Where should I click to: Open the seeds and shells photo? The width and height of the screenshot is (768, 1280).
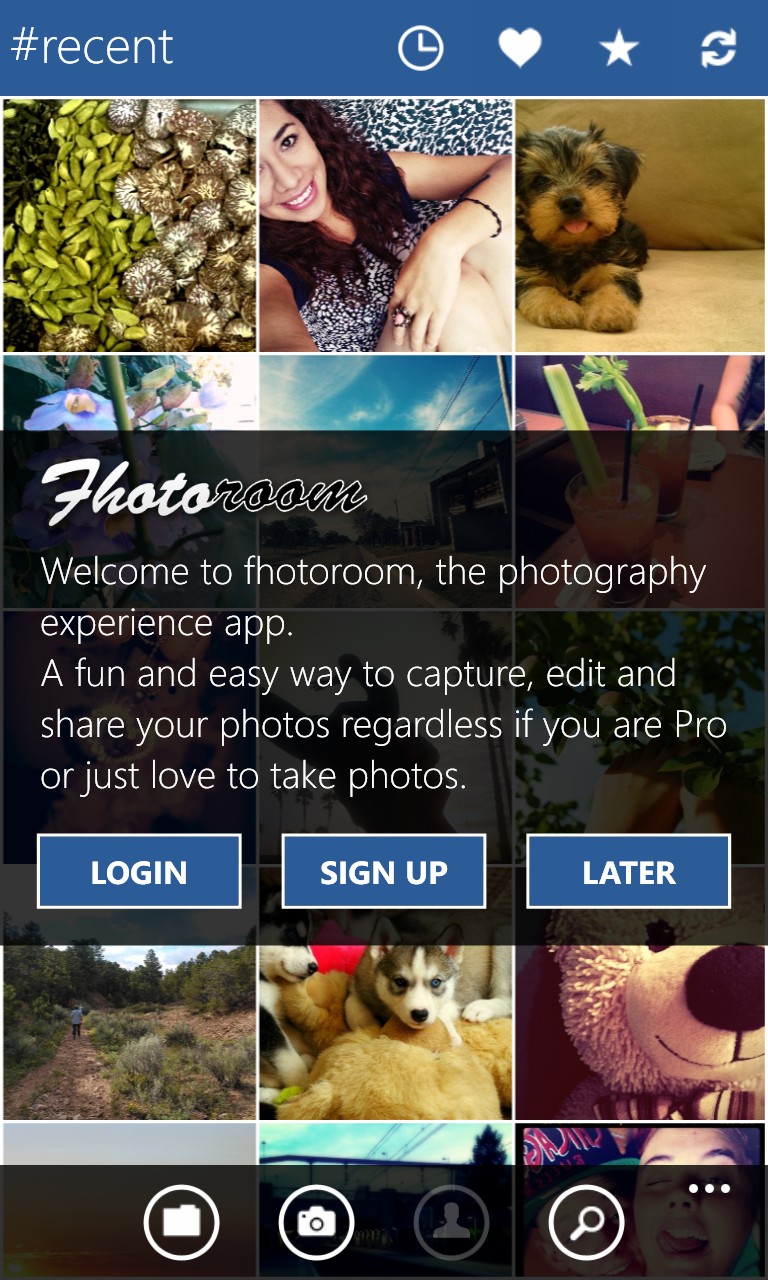pos(129,225)
